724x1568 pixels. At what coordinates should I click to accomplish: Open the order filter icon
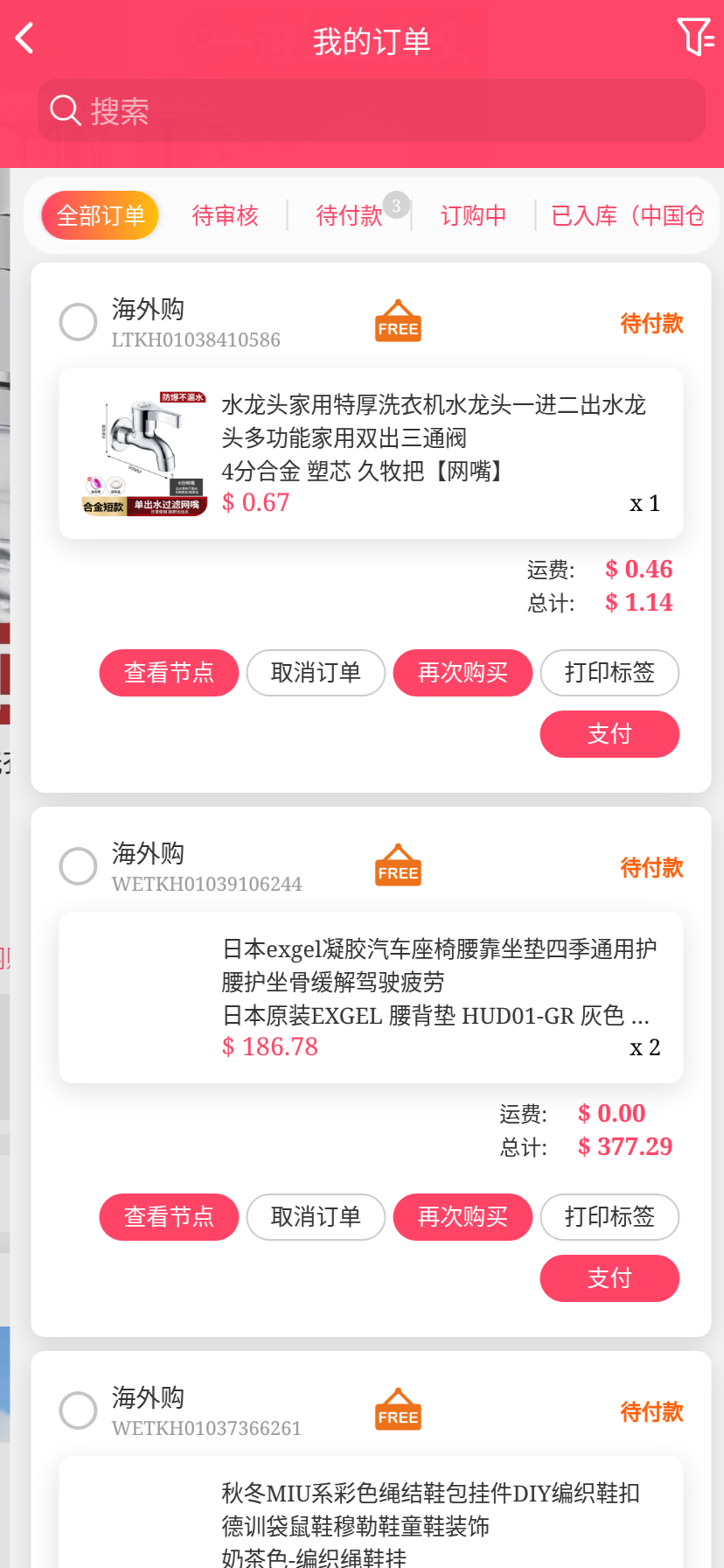pyautogui.click(x=695, y=38)
